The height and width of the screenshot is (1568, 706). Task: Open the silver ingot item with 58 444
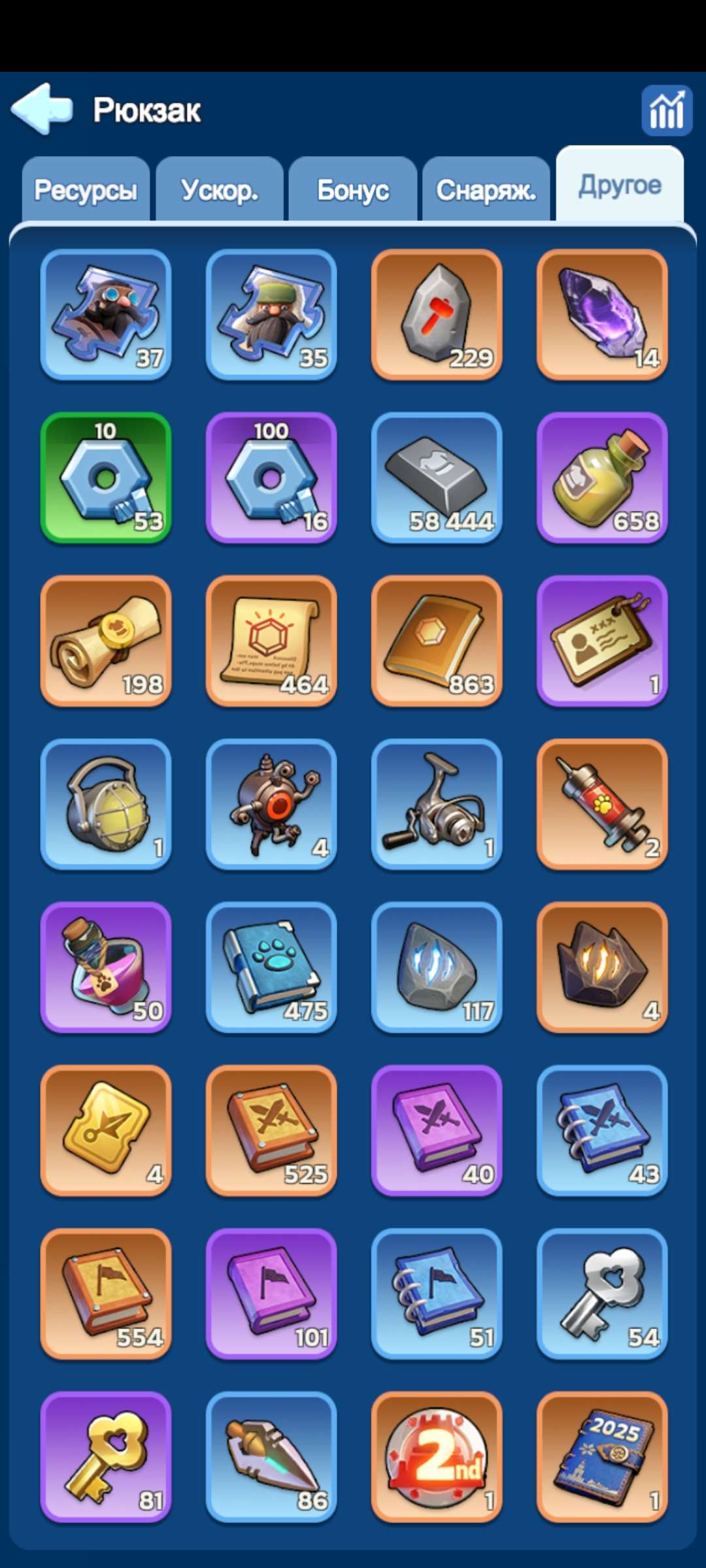pos(437,478)
